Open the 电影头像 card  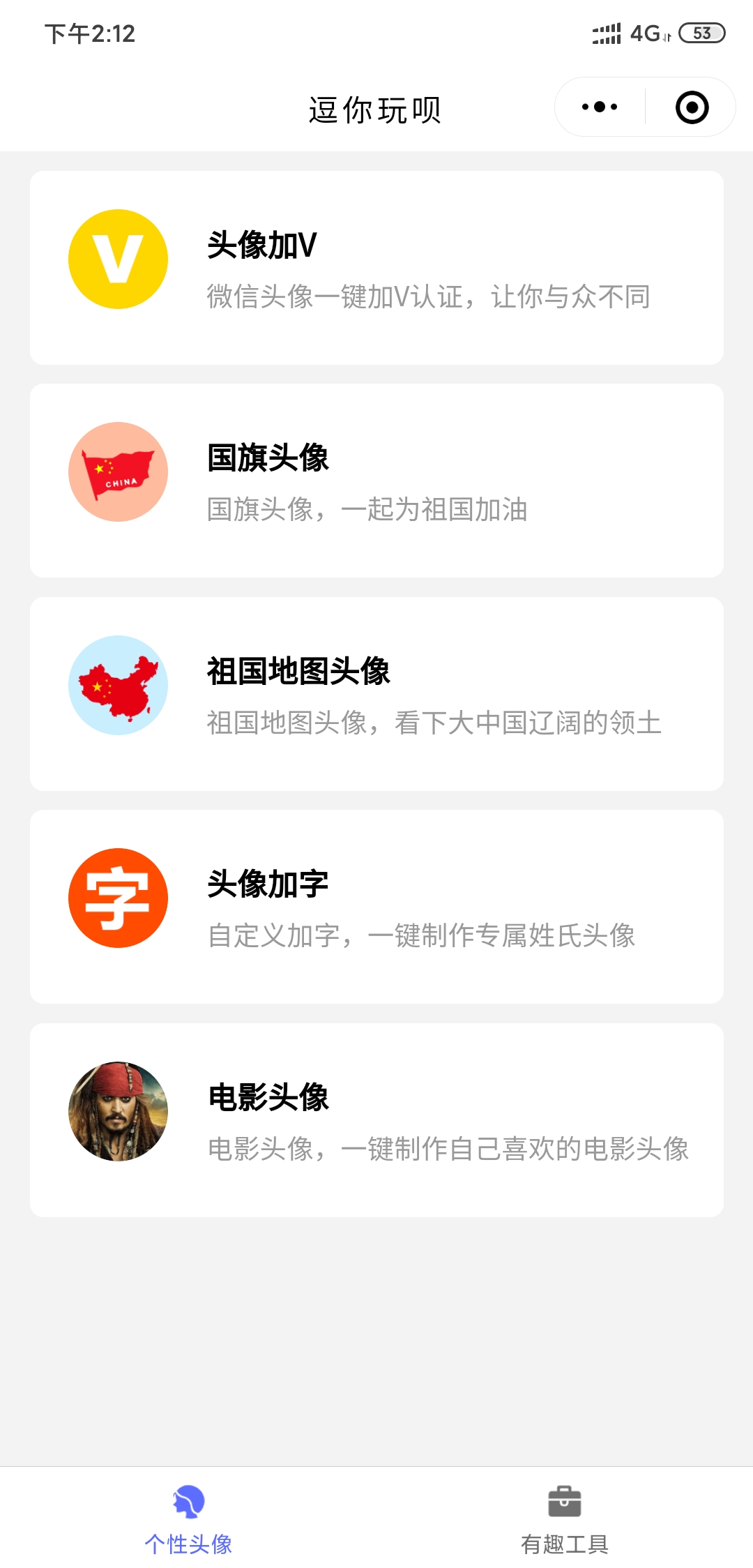pyautogui.click(x=376, y=1120)
